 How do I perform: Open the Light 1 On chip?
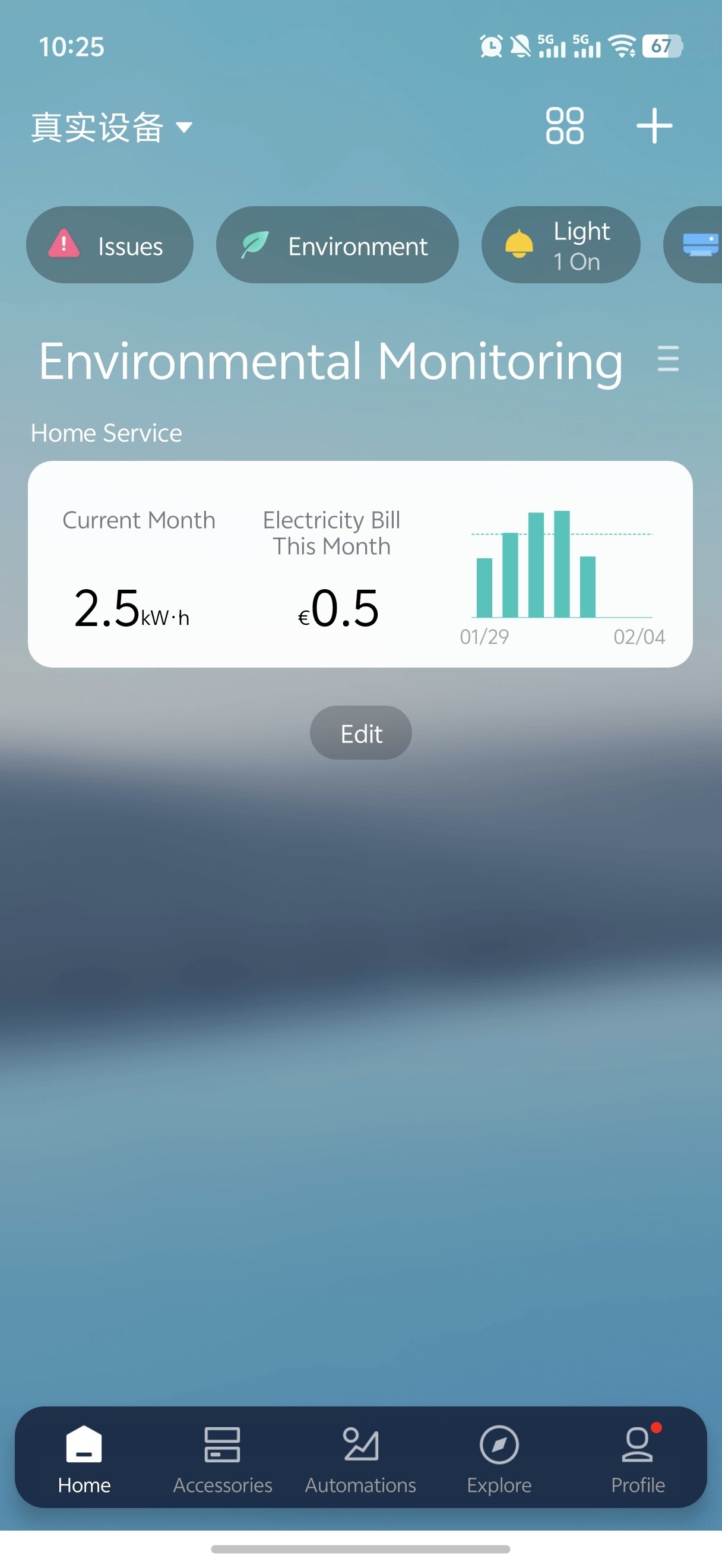pyautogui.click(x=560, y=245)
